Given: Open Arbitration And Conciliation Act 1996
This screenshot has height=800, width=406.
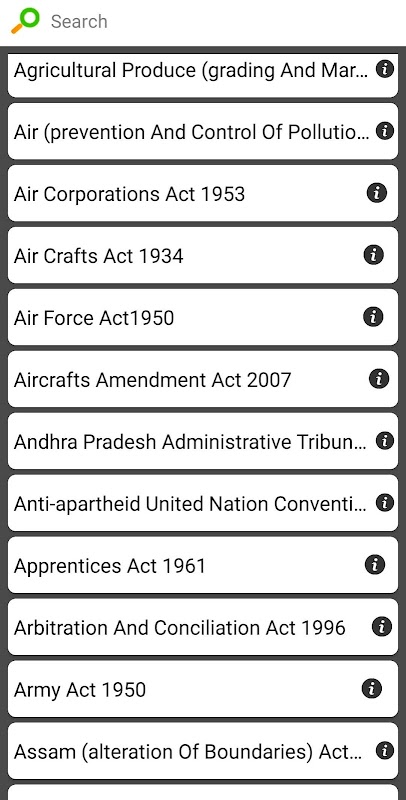Looking at the screenshot, I should tap(203, 627).
